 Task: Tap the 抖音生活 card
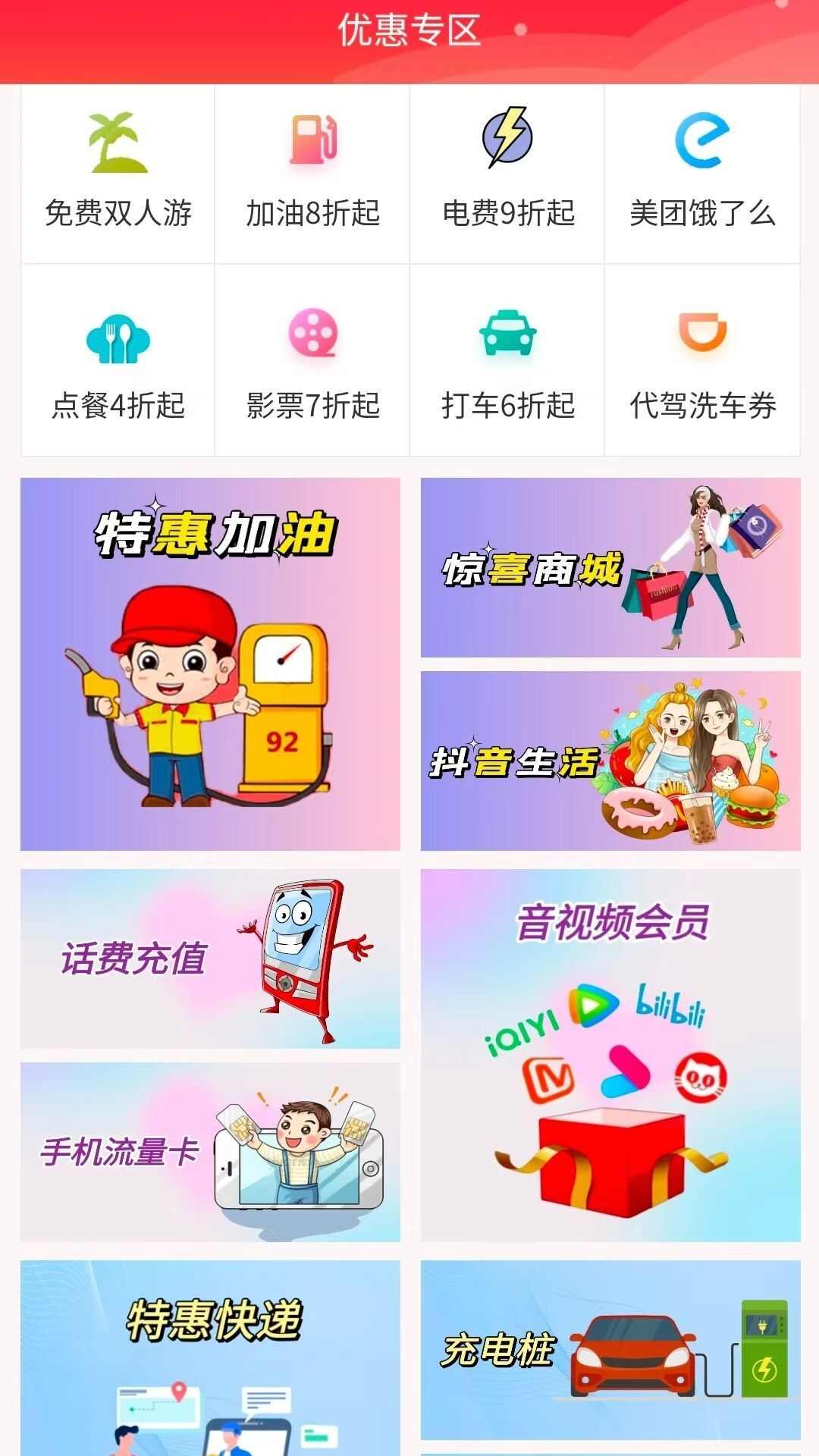click(610, 761)
